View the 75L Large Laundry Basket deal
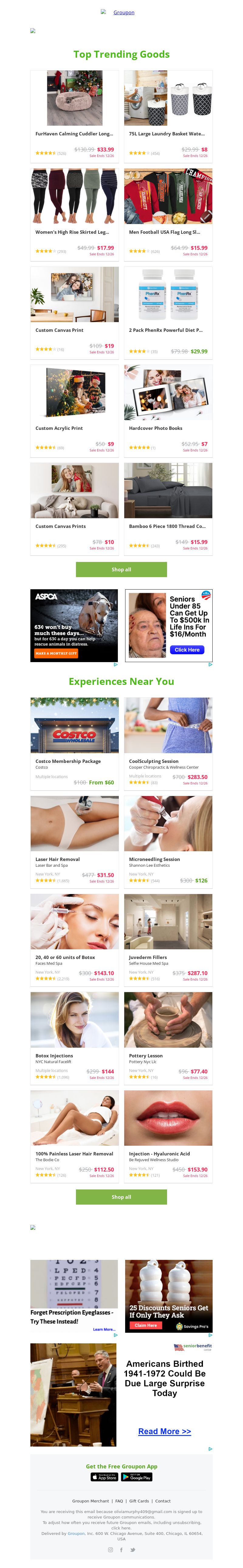 pos(167,133)
